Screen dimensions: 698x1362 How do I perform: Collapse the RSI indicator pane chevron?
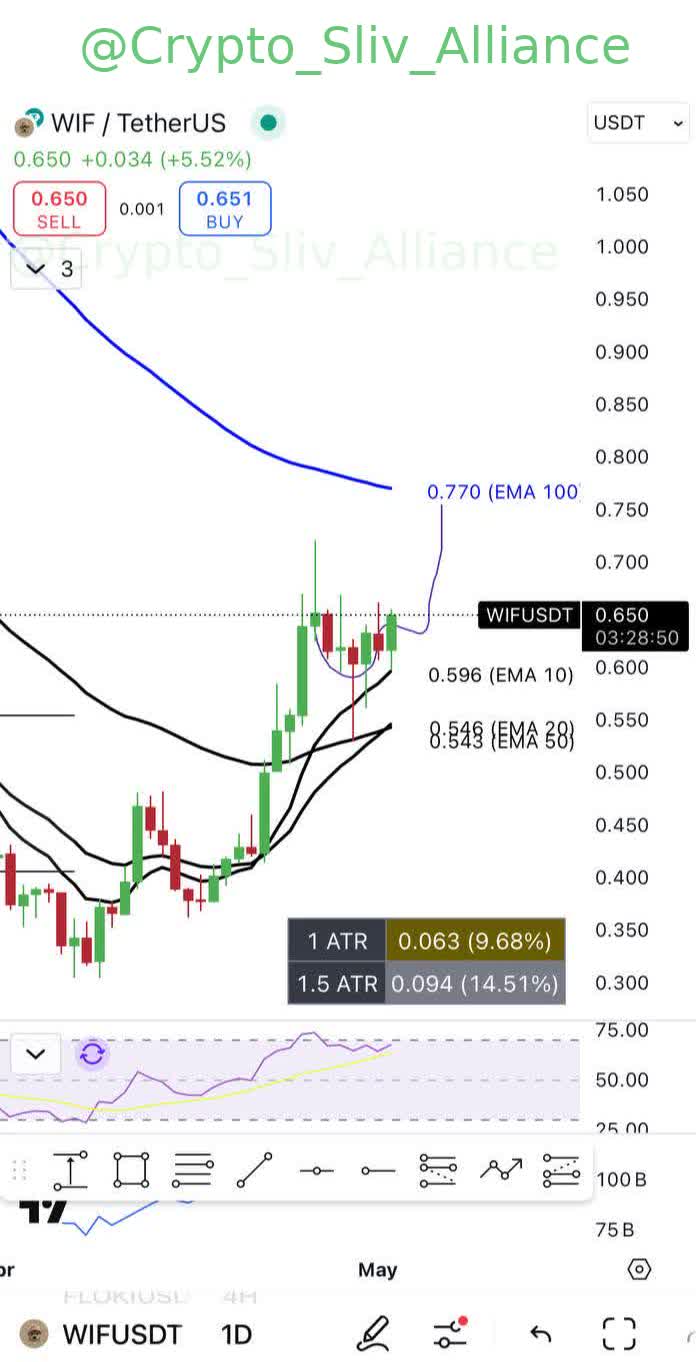pos(36,1054)
